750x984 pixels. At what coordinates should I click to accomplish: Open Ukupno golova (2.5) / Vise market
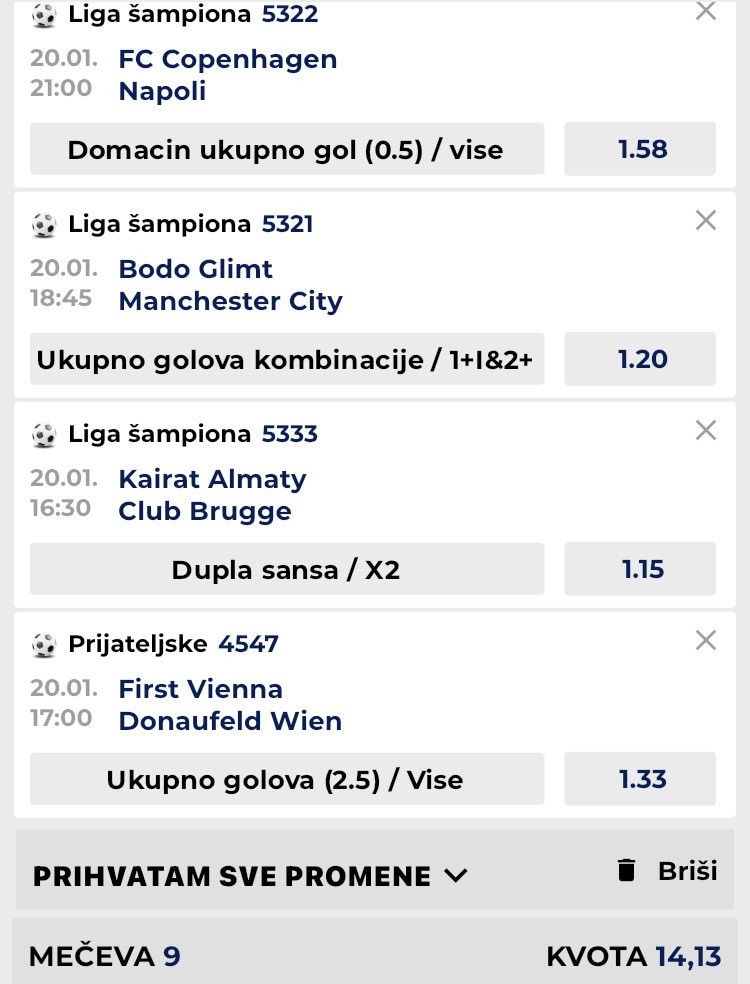287,779
